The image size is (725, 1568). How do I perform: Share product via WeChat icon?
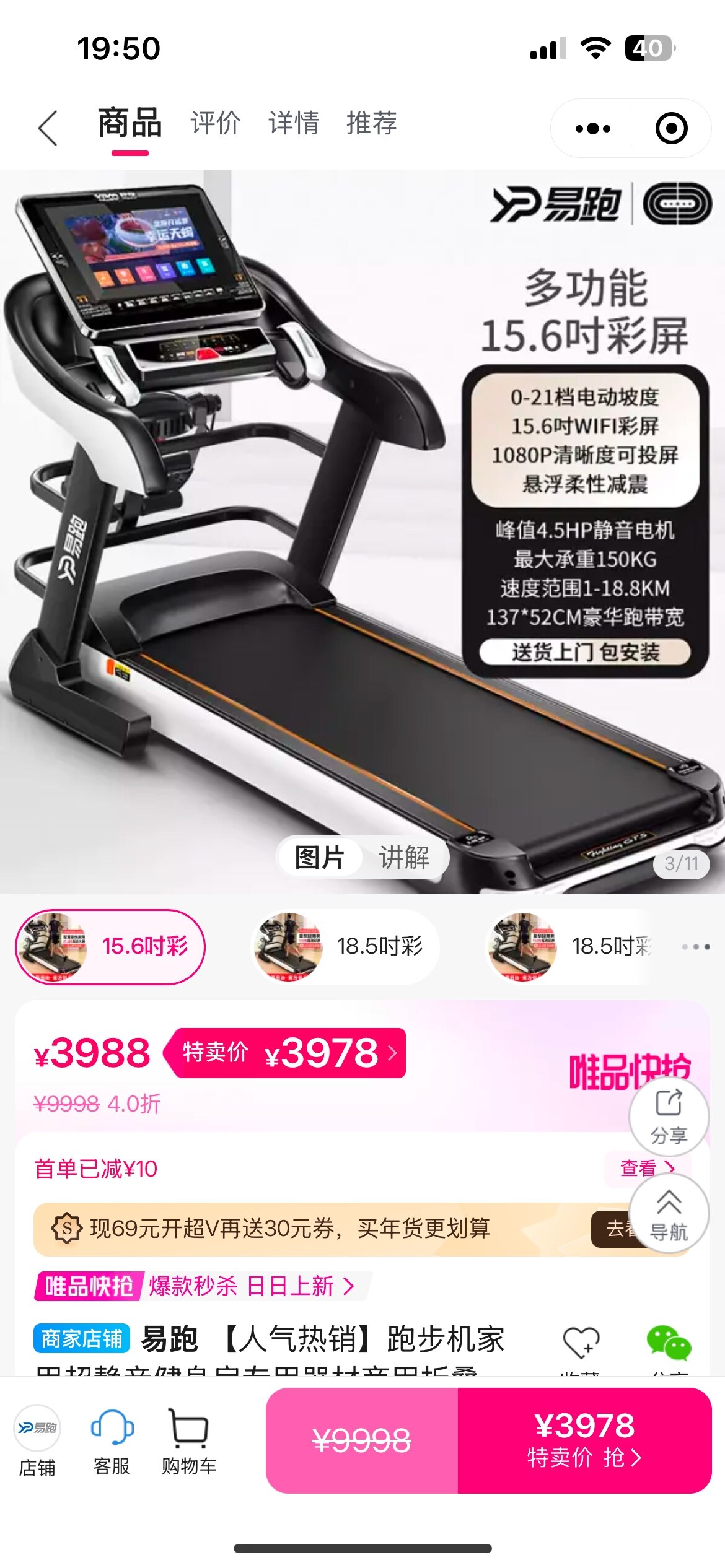(x=669, y=1343)
